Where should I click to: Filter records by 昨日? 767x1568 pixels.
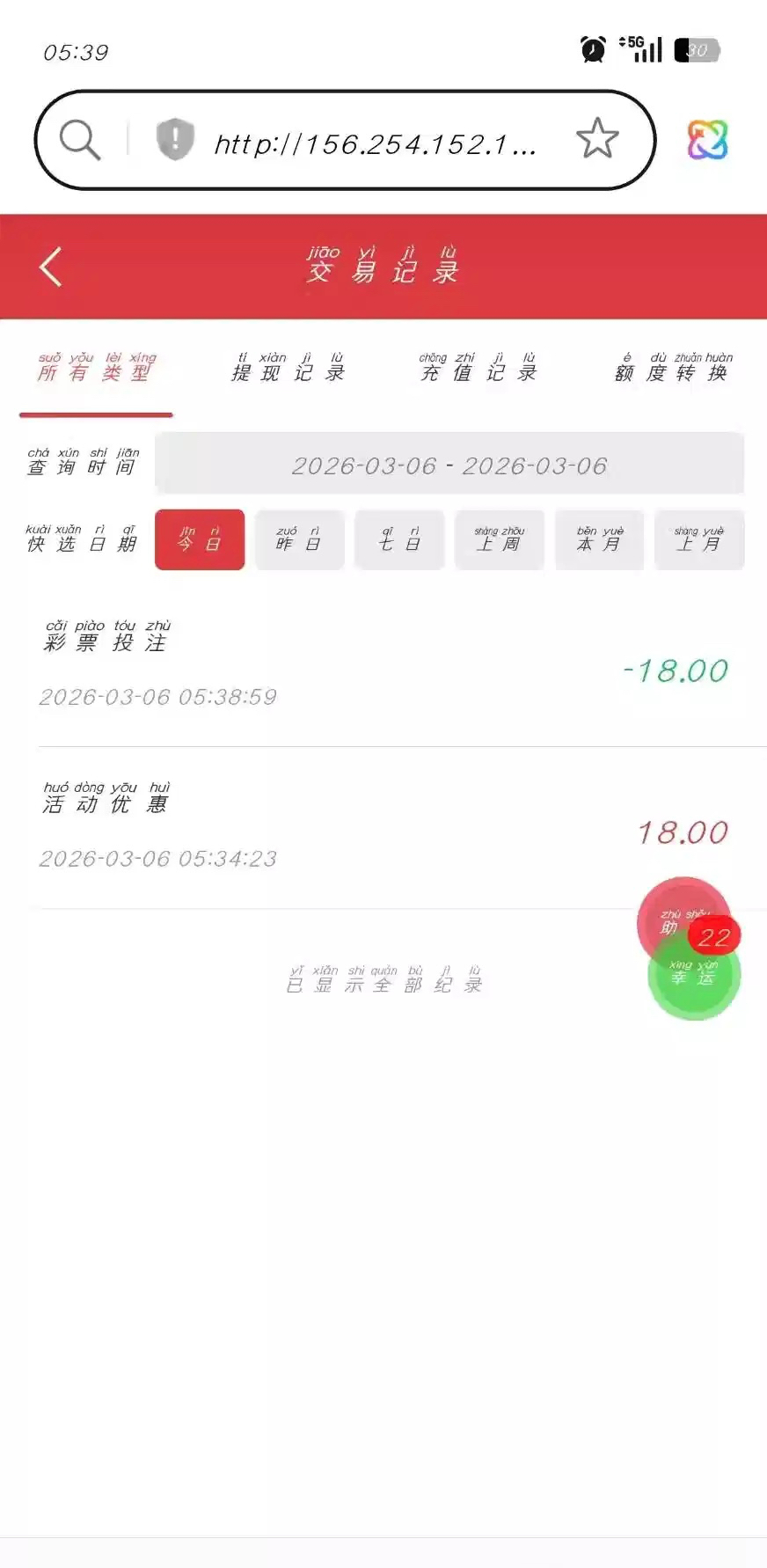point(299,540)
